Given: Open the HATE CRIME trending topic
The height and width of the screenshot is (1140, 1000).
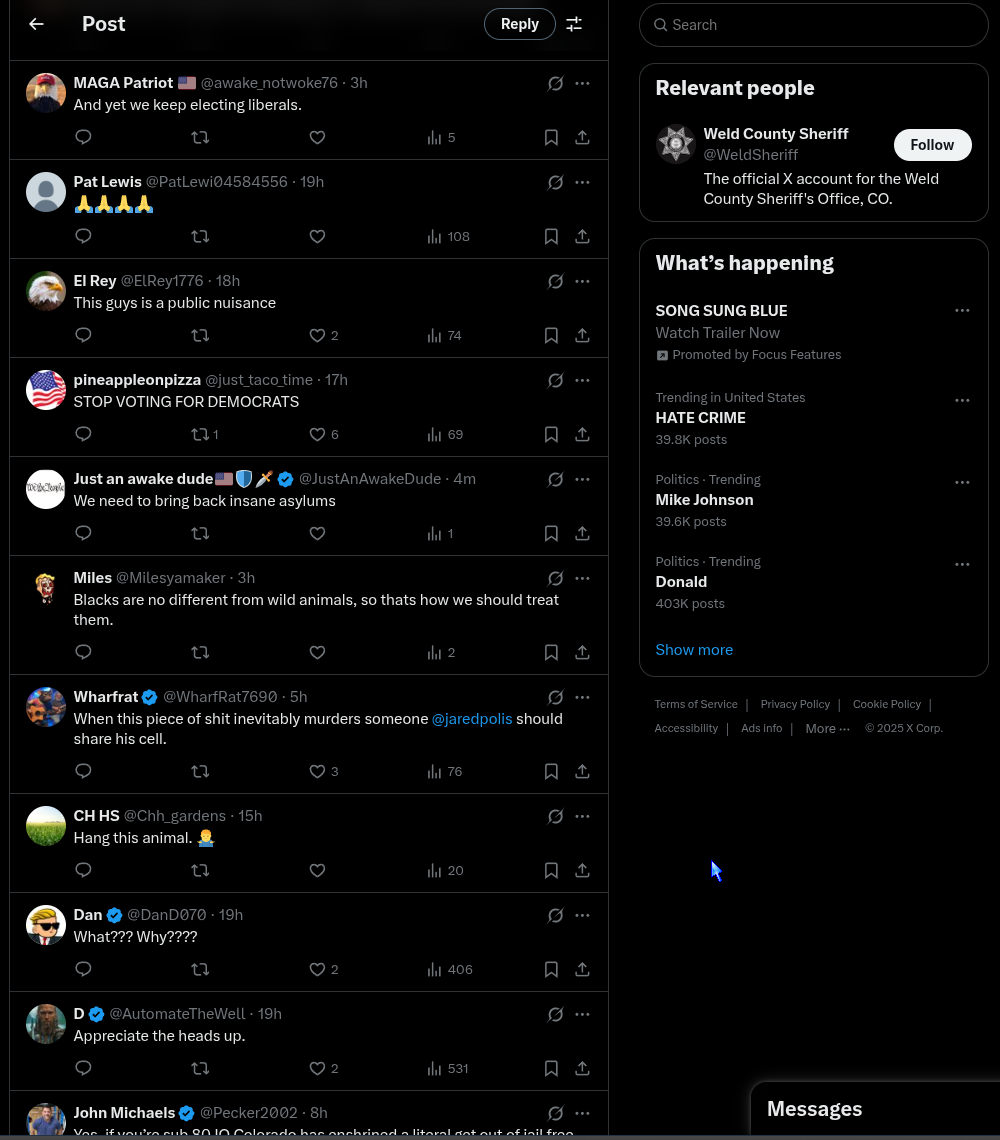Looking at the screenshot, I should point(700,418).
